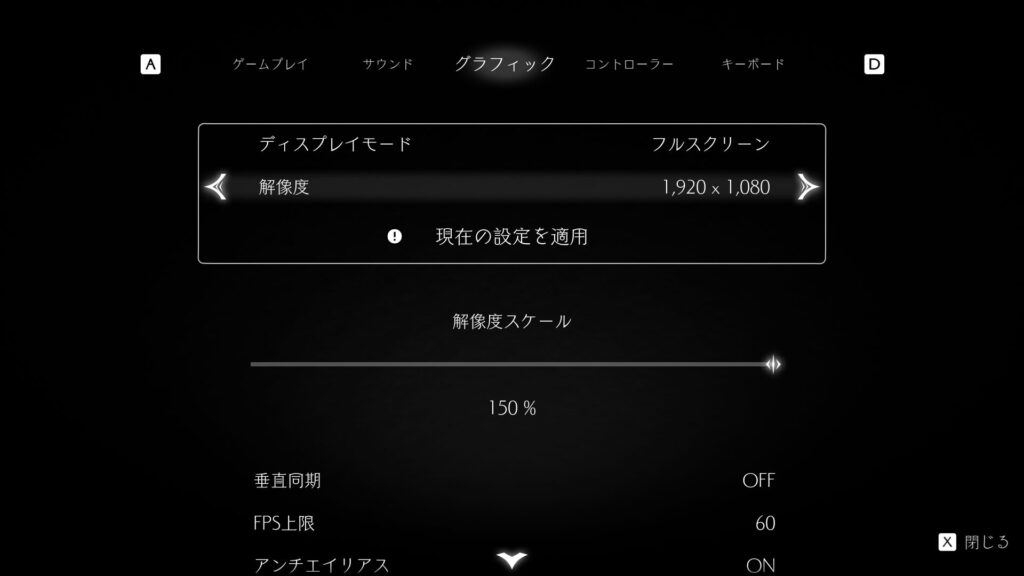The width and height of the screenshot is (1024, 576).
Task: Toggle the アンチエイリアス setting
Action: point(512,565)
